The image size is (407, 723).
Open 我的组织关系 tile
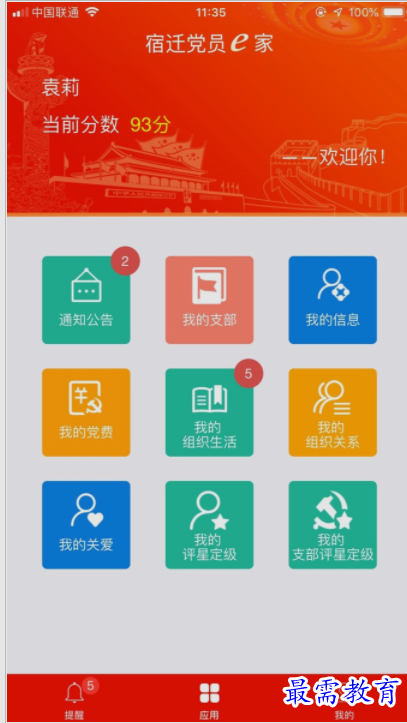(x=333, y=412)
